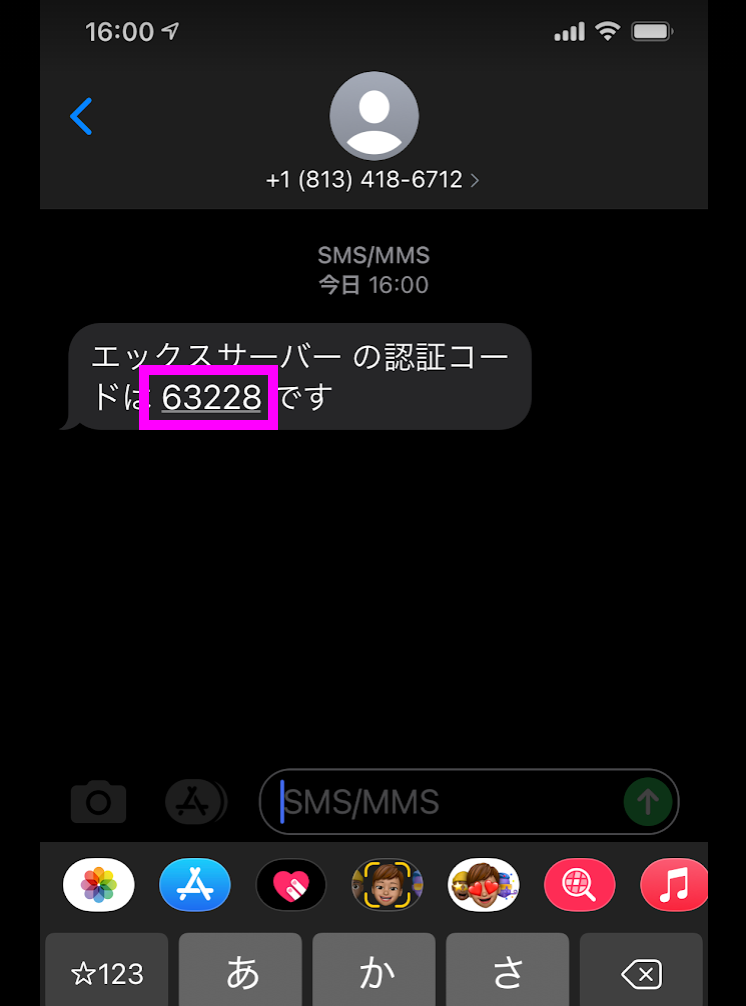Open the Music iMessage app
Screen dimensions: 746x1006
coord(675,885)
